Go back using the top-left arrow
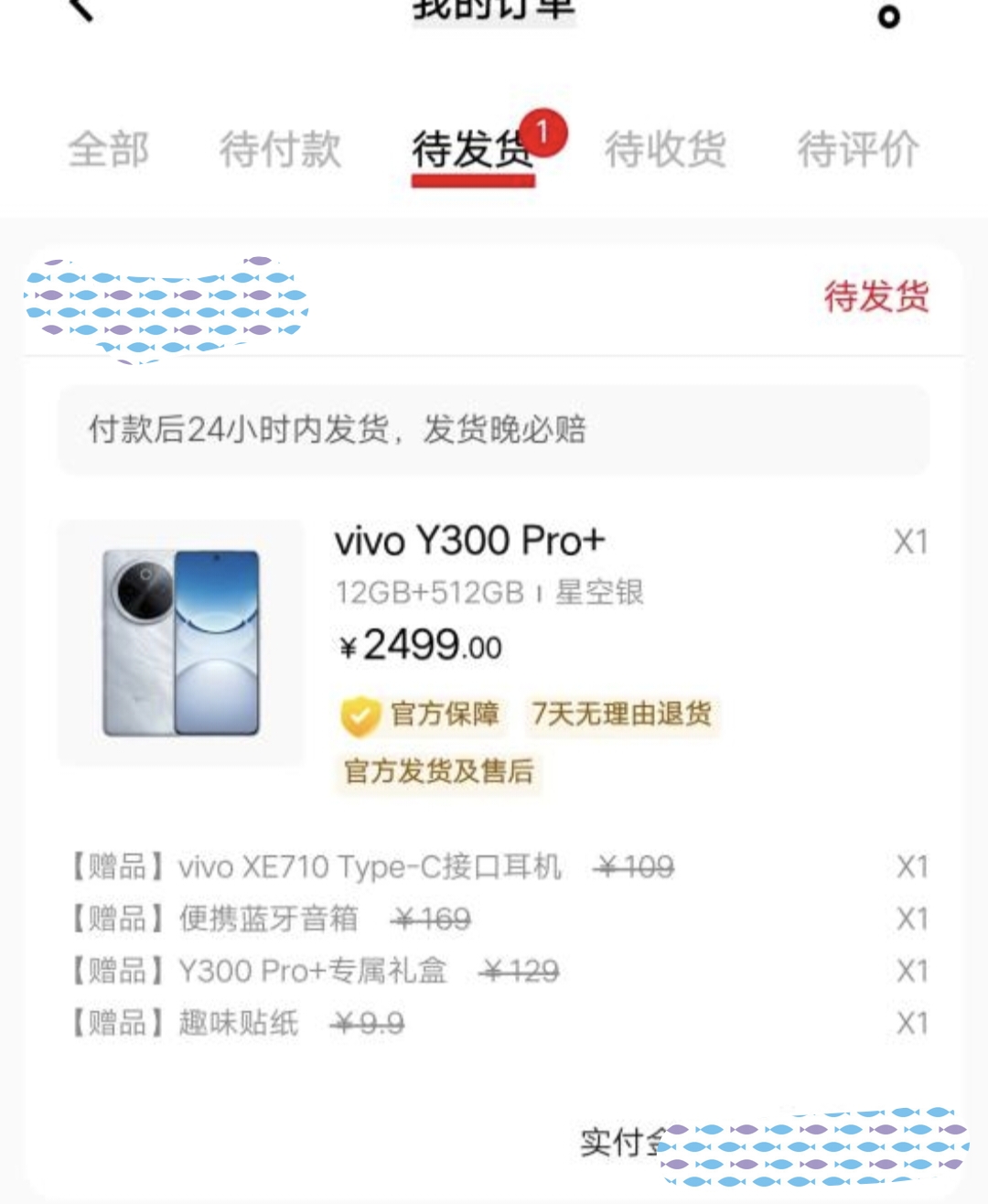988x1204 pixels. [82, 9]
